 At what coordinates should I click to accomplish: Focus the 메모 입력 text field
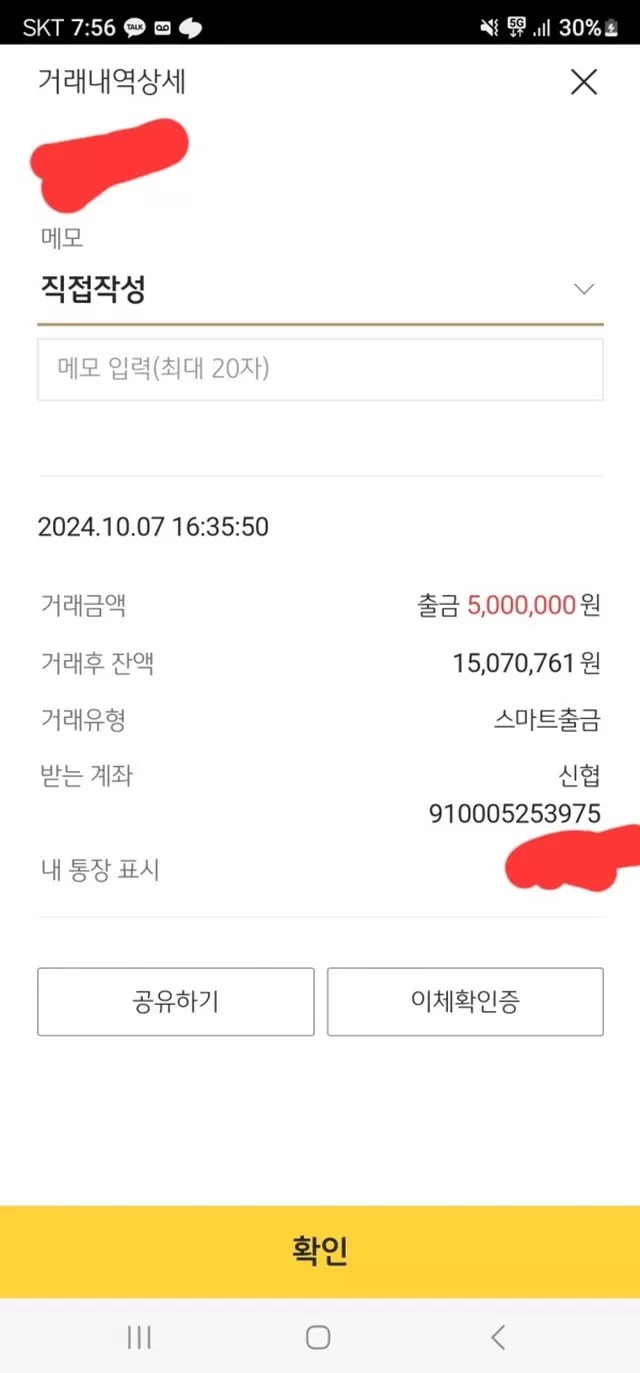(x=320, y=370)
